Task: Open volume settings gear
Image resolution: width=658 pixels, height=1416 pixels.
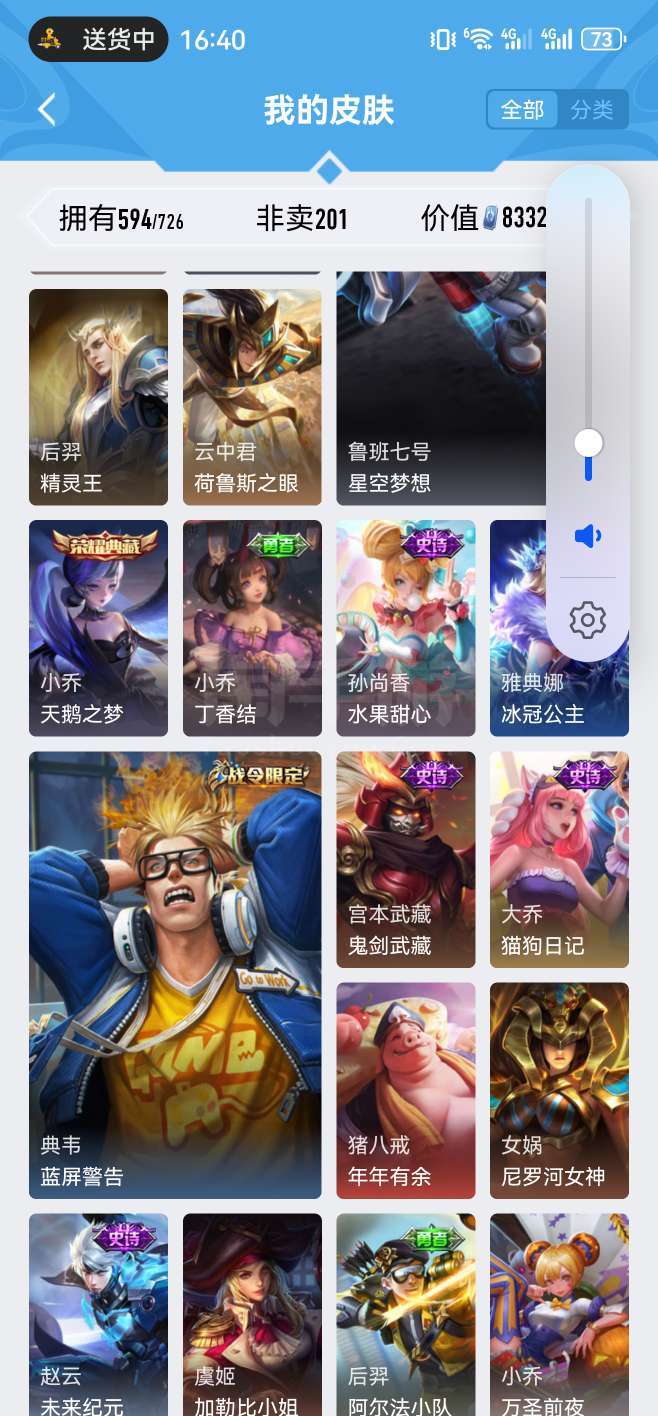Action: click(x=588, y=620)
